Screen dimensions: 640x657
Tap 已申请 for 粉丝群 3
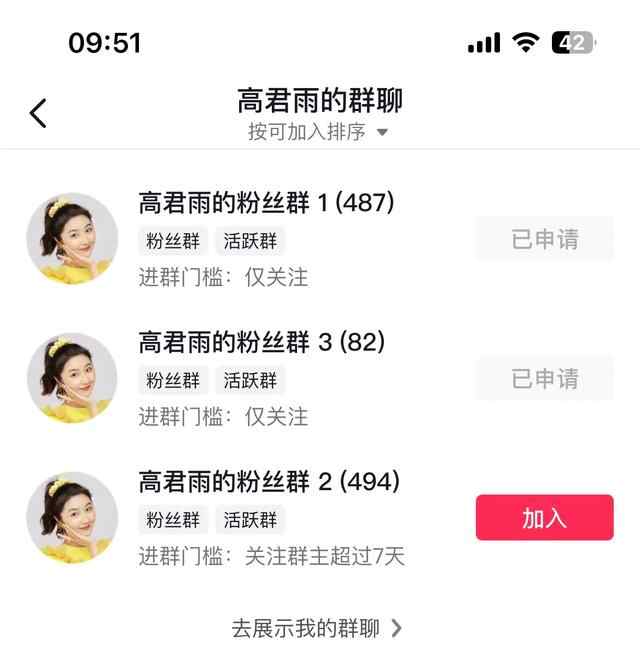click(x=544, y=378)
